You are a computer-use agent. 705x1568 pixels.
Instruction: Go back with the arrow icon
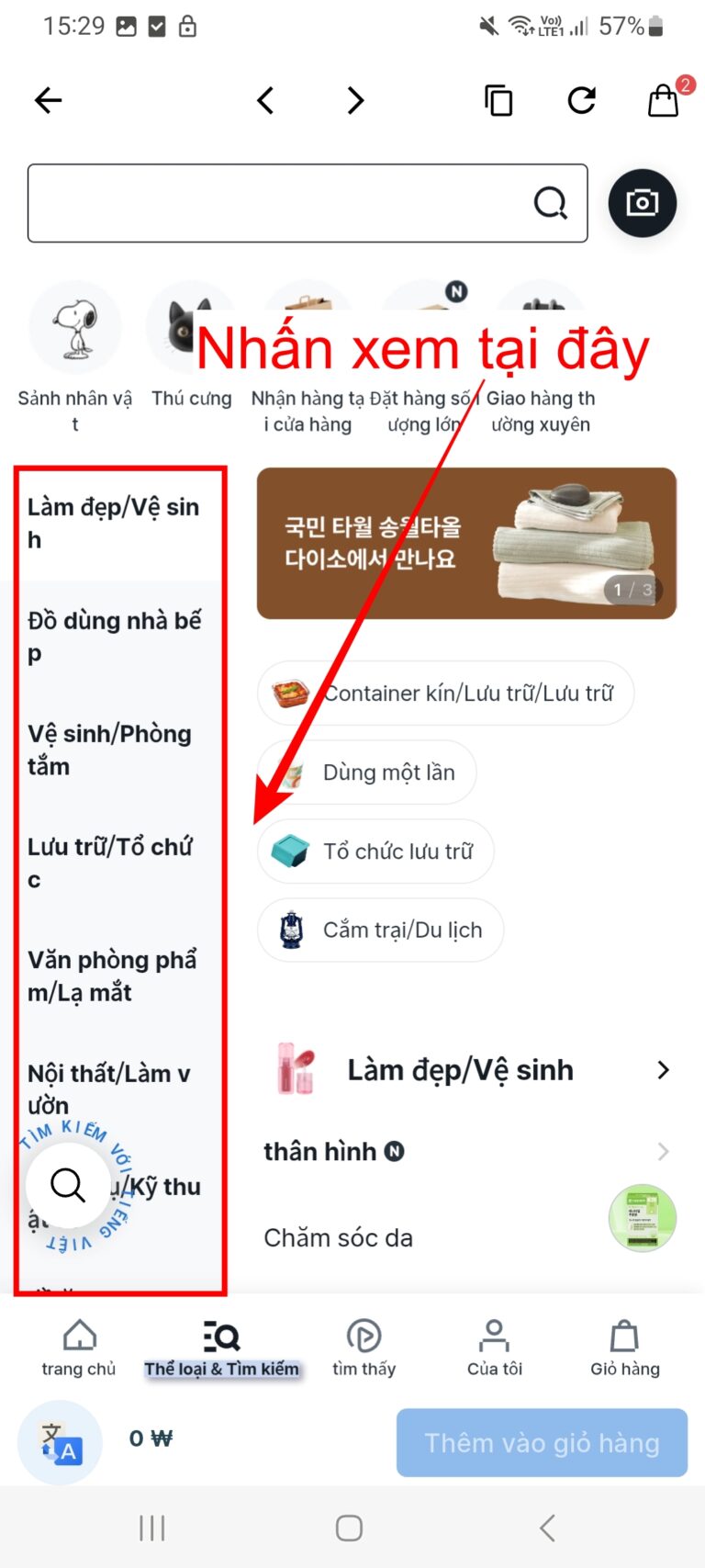[48, 100]
